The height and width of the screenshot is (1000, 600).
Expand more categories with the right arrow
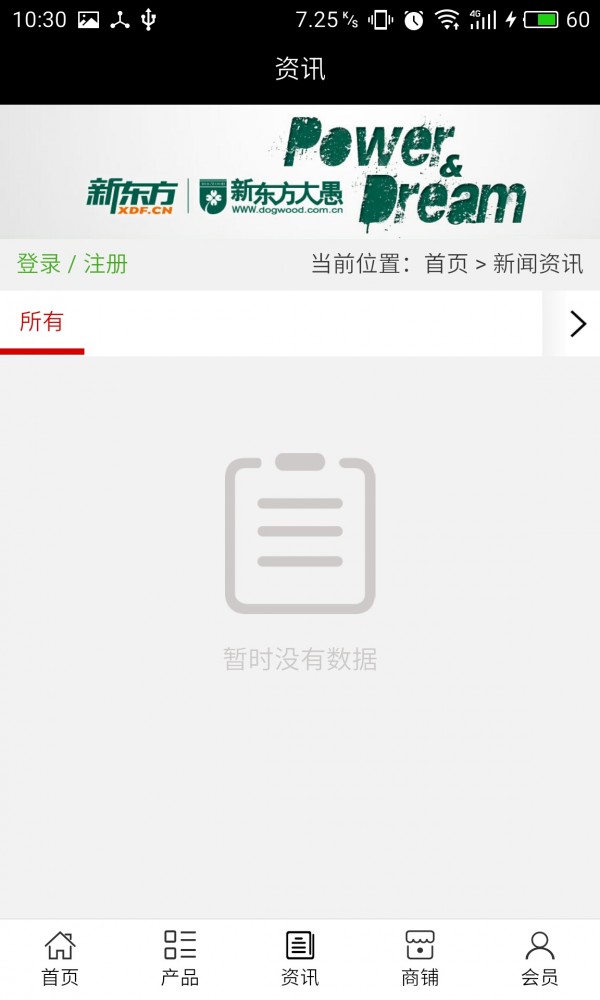pos(577,323)
